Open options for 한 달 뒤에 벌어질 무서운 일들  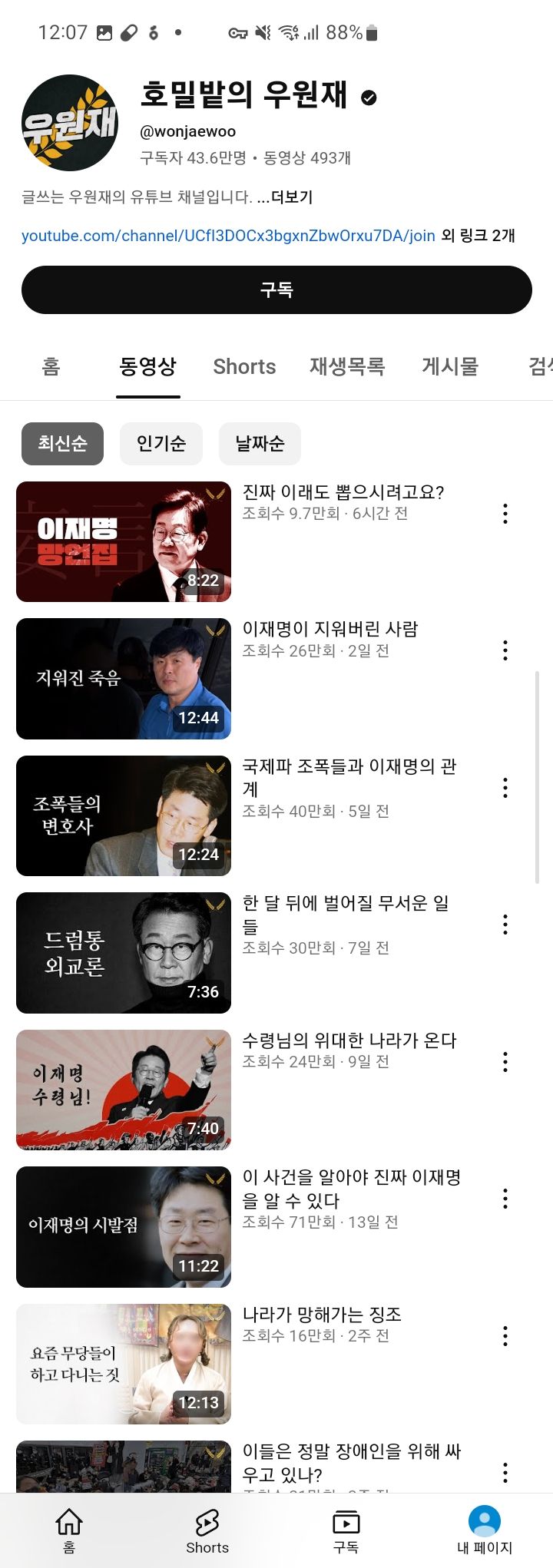[505, 925]
